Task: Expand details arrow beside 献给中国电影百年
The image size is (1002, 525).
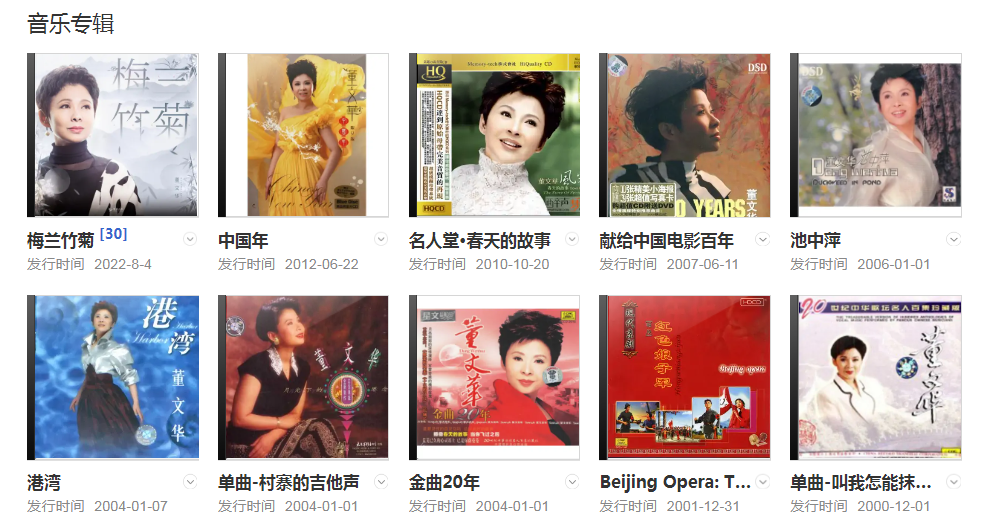Action: tap(763, 239)
